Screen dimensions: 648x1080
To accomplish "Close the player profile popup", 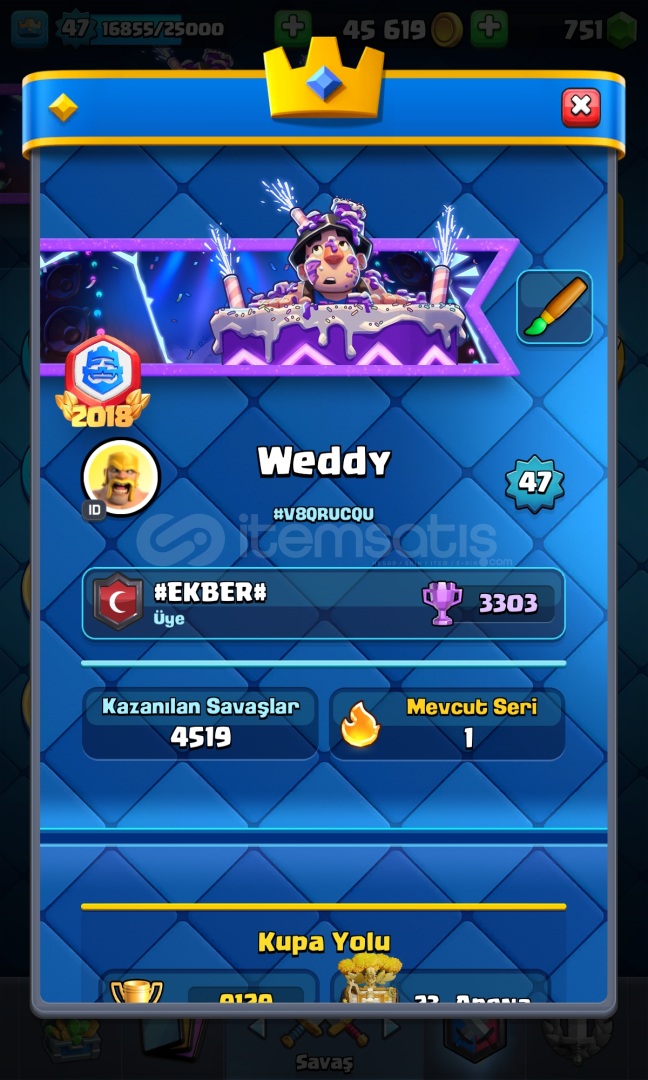I will (x=581, y=107).
